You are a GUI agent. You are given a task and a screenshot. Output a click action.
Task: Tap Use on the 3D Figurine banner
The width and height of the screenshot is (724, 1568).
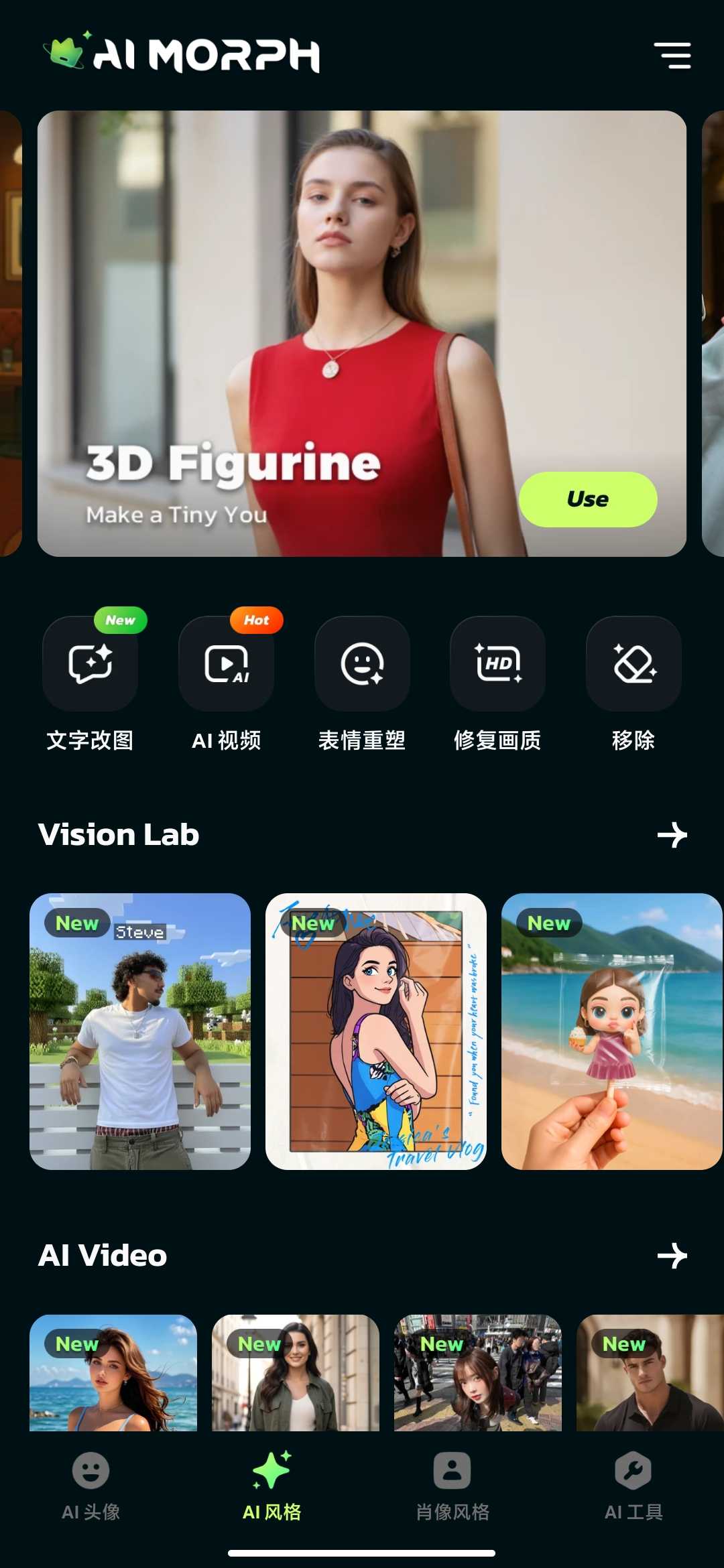click(x=587, y=499)
